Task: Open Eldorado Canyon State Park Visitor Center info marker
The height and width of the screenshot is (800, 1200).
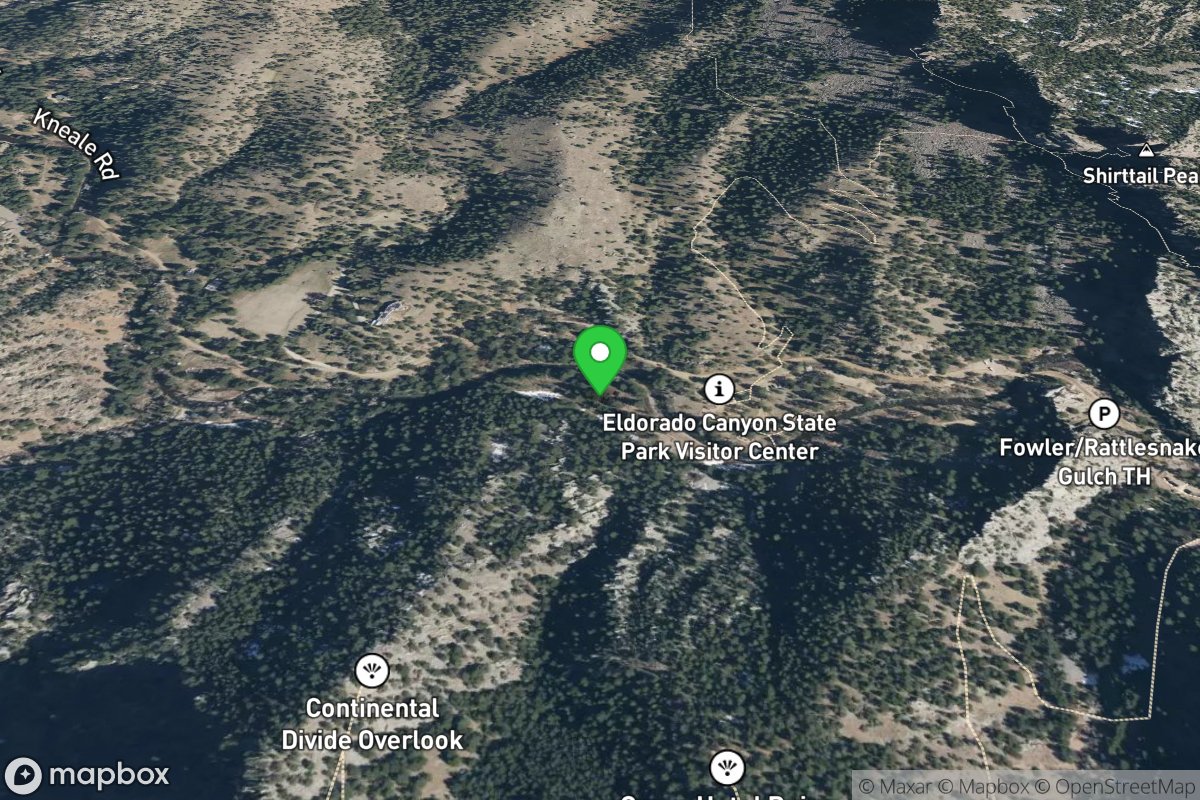Action: (x=718, y=387)
